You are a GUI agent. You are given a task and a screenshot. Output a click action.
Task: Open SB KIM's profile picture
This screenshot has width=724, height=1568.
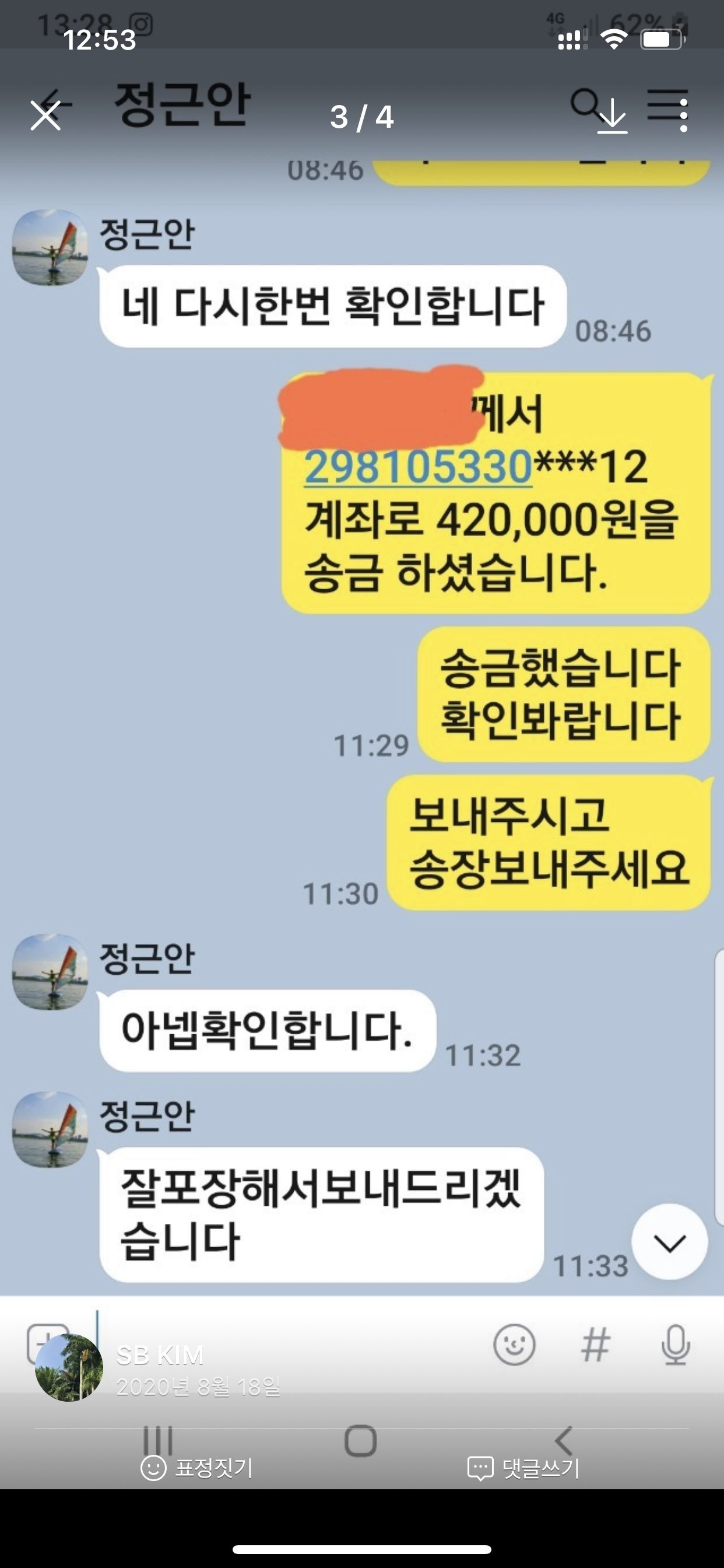(x=69, y=1367)
